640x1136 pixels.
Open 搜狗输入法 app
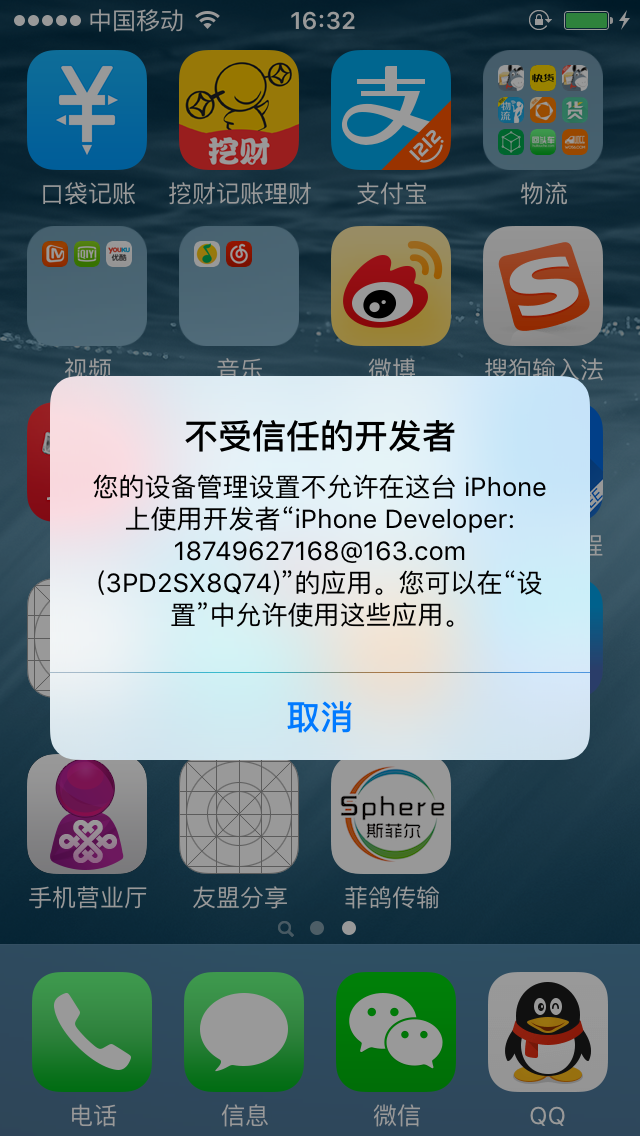pyautogui.click(x=543, y=286)
